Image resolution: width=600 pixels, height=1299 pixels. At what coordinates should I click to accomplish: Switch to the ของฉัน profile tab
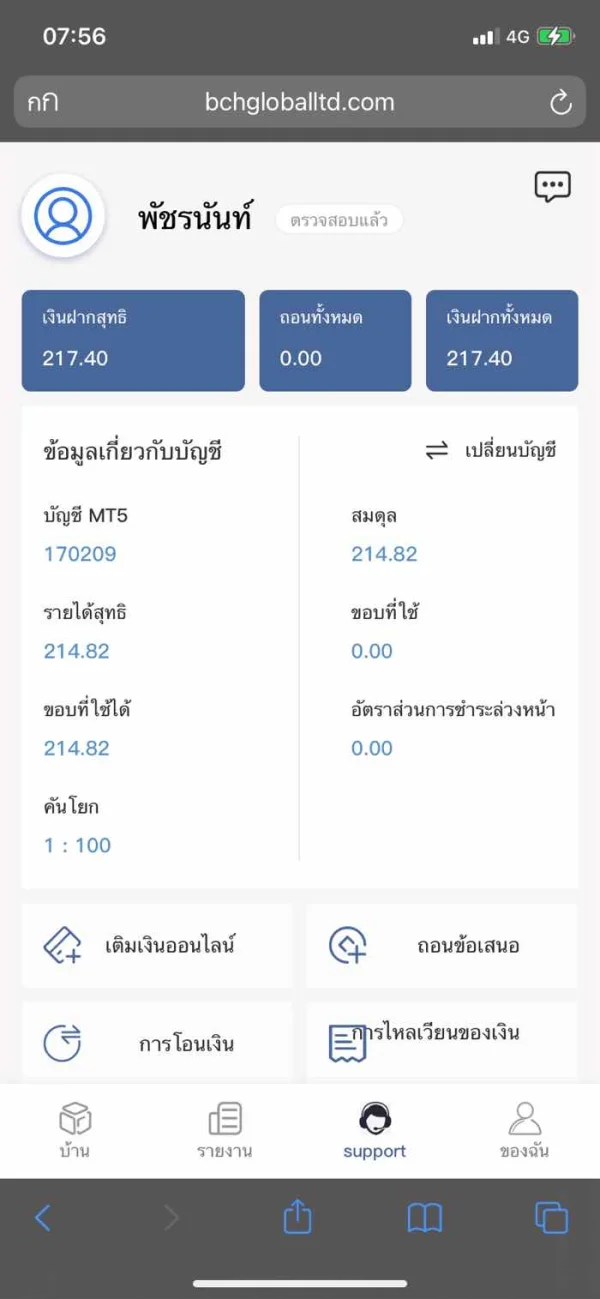coord(525,1131)
